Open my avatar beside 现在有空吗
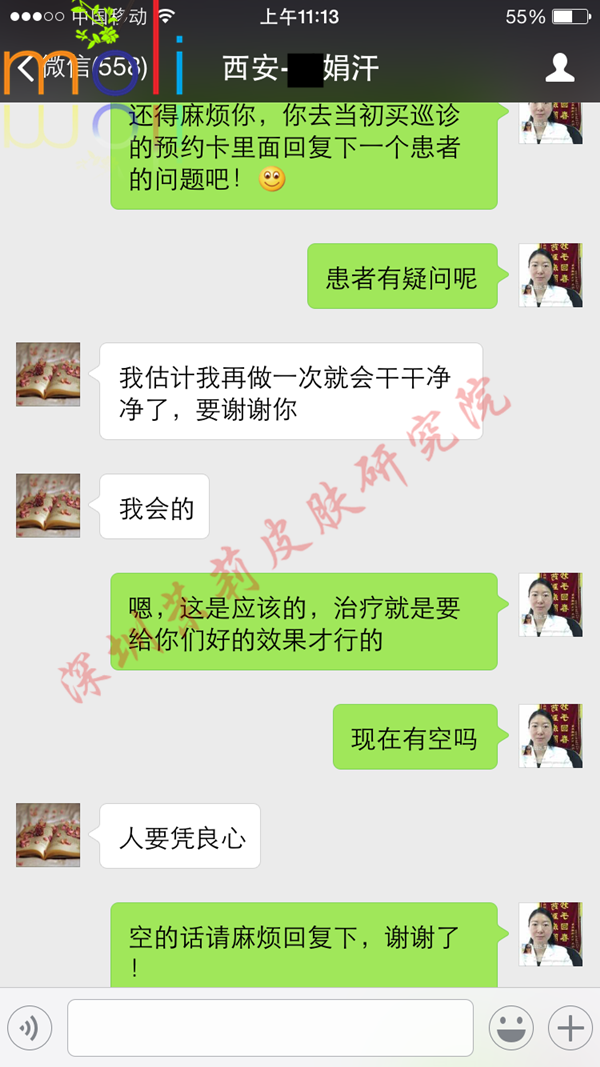The height and width of the screenshot is (1067, 600). (x=550, y=736)
